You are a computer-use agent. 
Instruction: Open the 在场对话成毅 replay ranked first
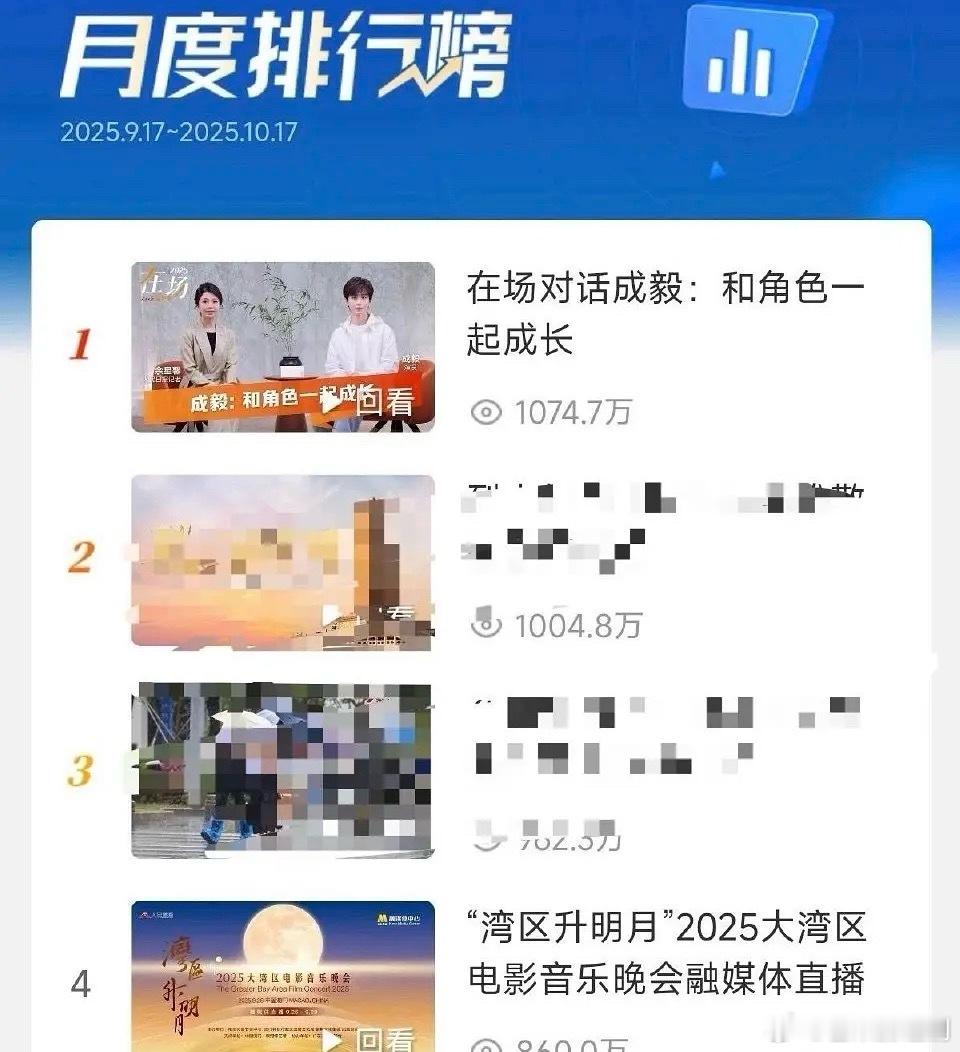283,346
